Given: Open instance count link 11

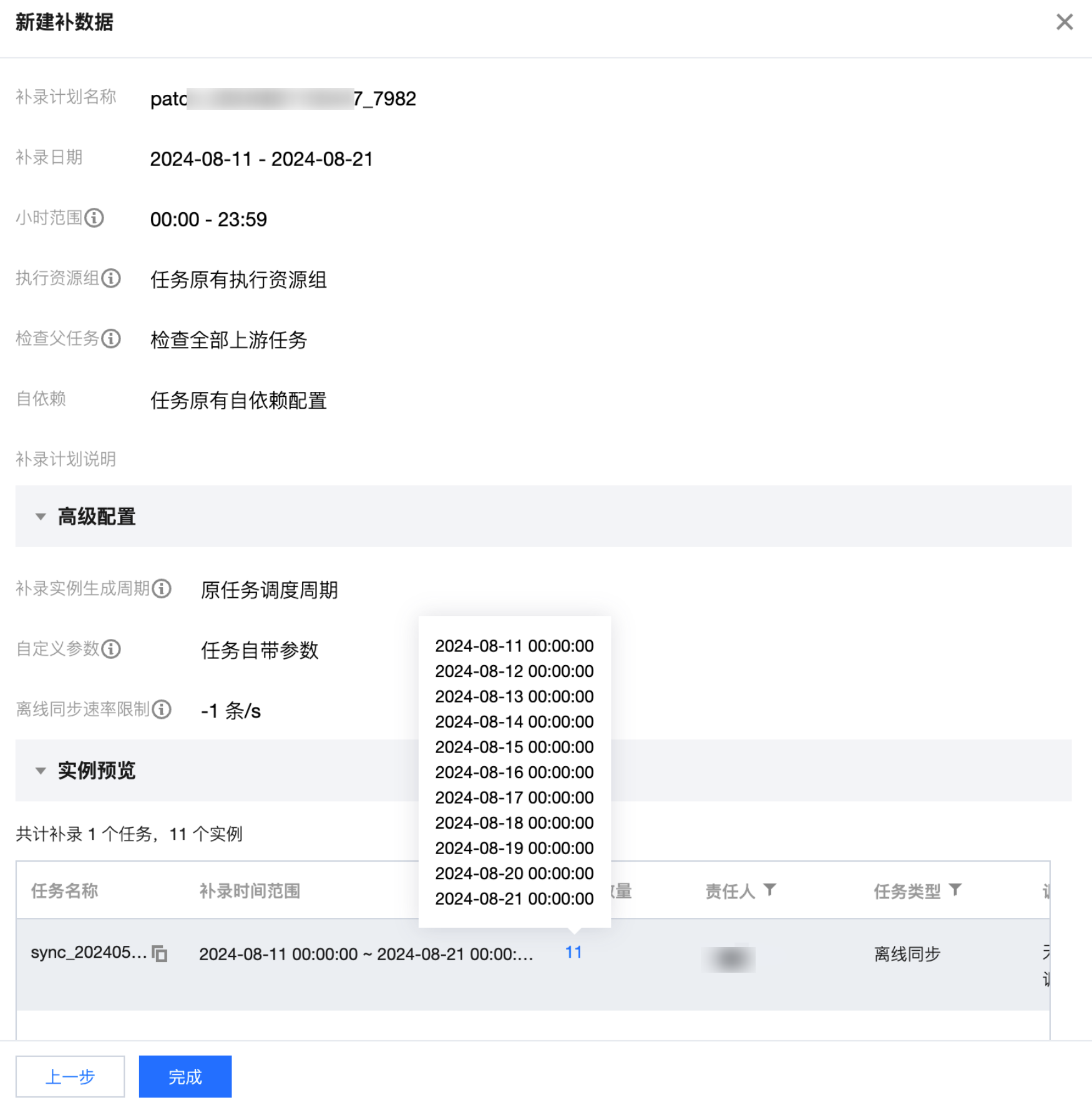Looking at the screenshot, I should 573,953.
